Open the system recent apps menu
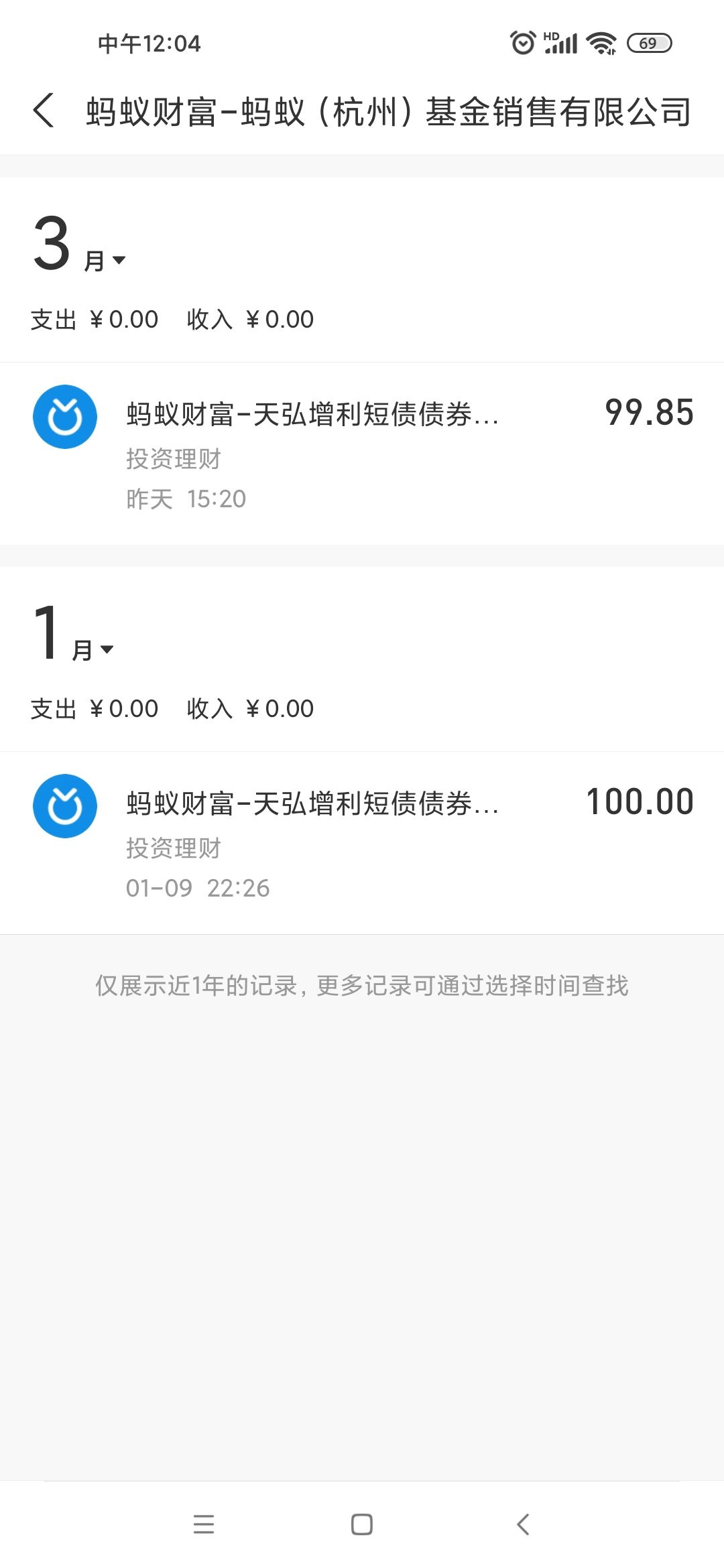 pos(203,1524)
